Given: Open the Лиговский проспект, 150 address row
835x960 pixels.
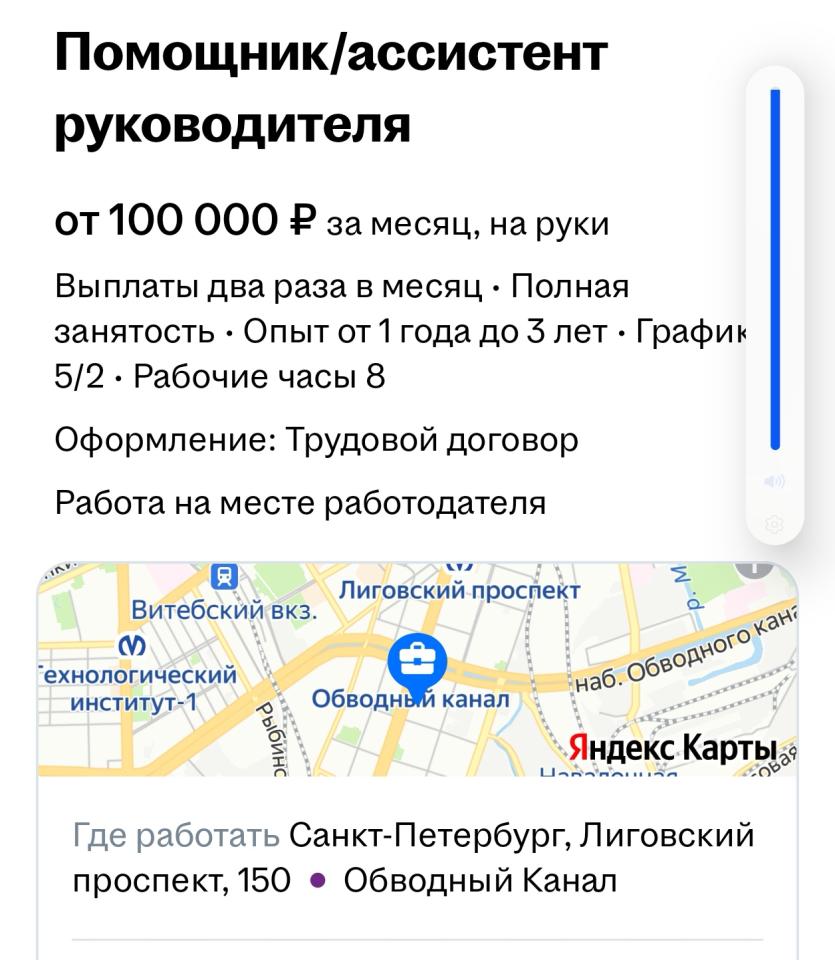Looking at the screenshot, I should 414,857.
